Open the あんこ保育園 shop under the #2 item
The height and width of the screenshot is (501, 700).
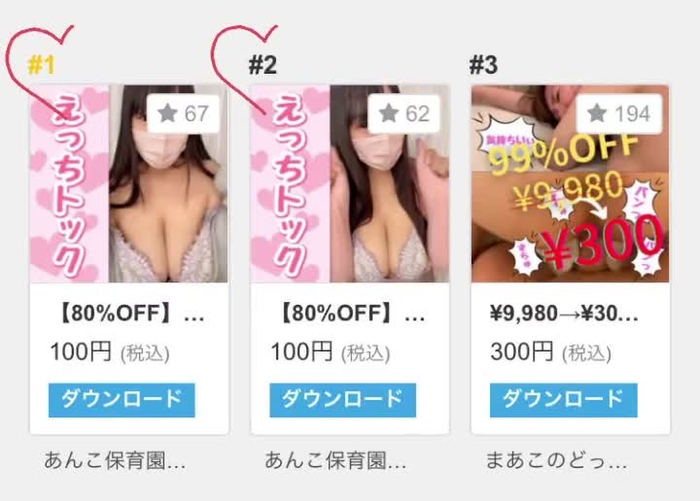pos(336,461)
